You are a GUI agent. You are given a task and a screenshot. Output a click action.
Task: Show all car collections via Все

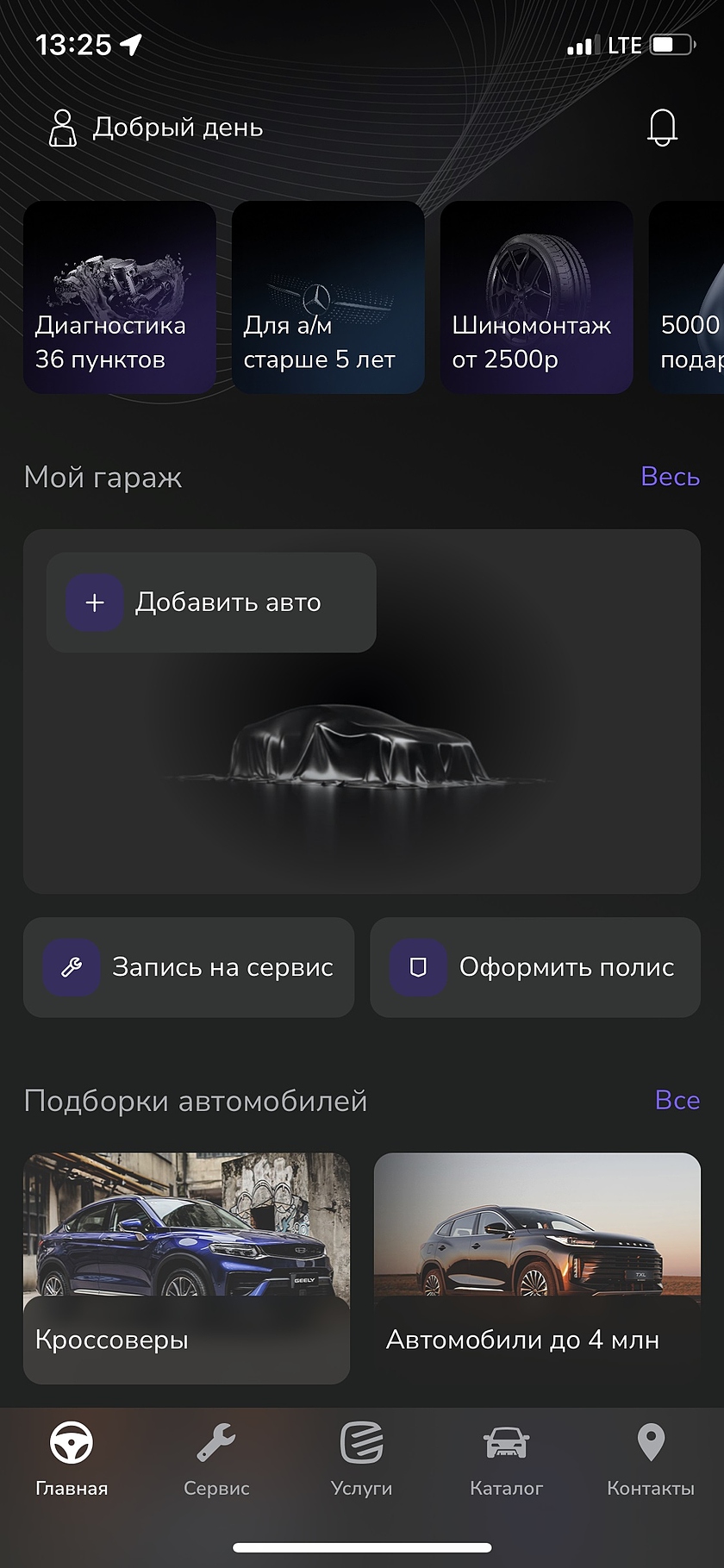(677, 1100)
